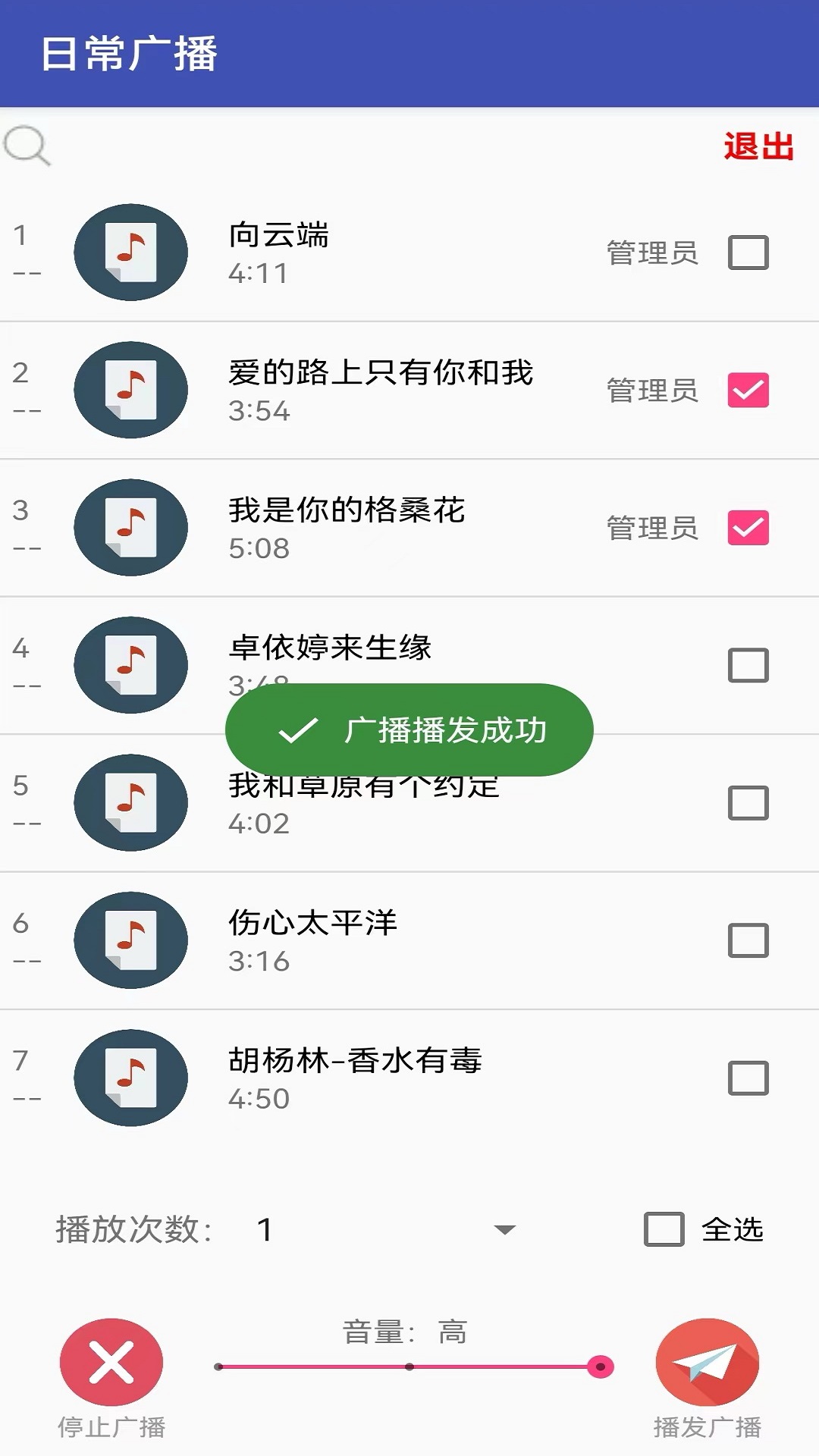This screenshot has height=1456, width=819.
Task: Click the music note icon for 卓依婷来生缘
Action: 130,666
